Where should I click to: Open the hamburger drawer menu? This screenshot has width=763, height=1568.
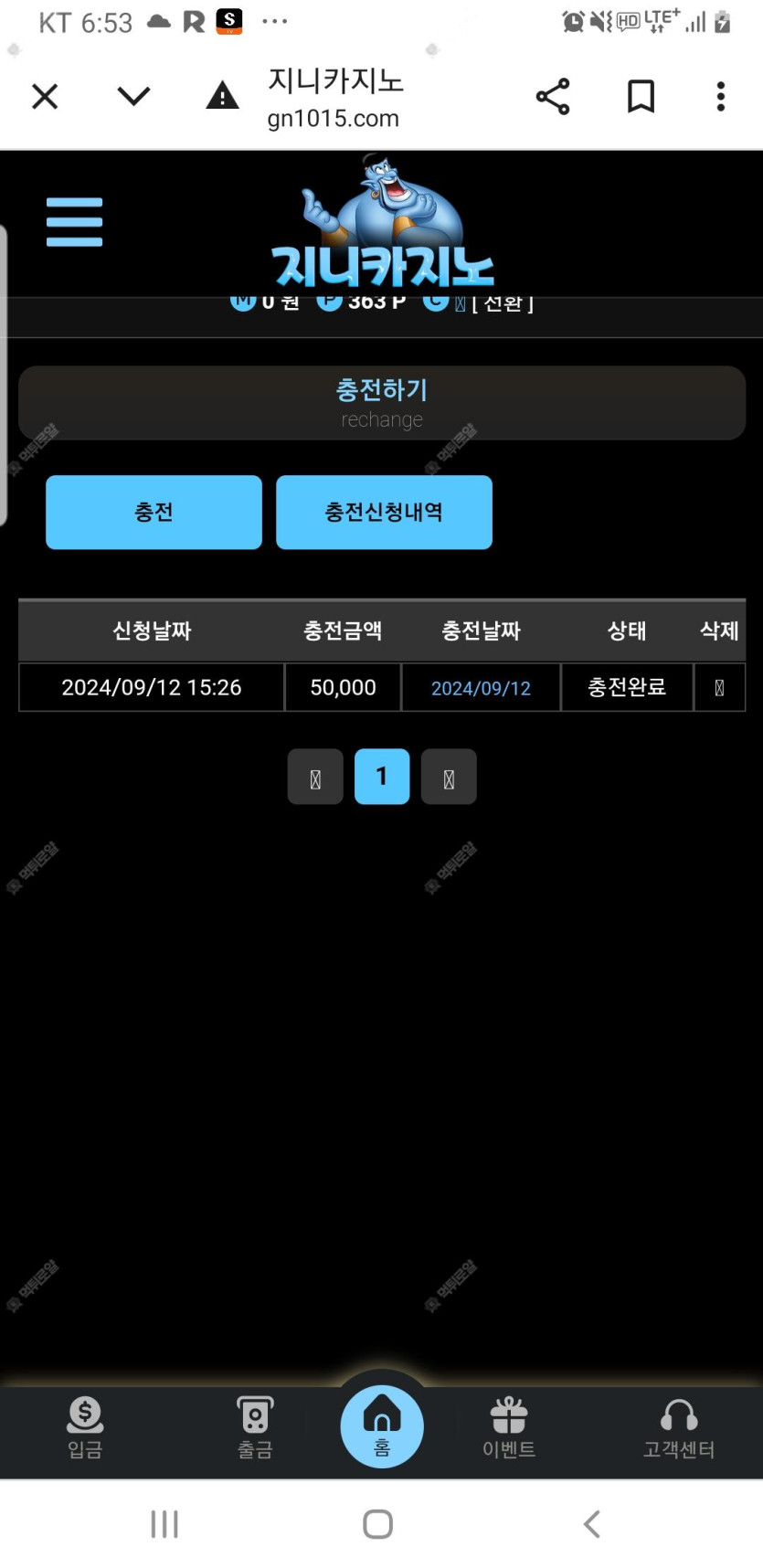coord(74,222)
